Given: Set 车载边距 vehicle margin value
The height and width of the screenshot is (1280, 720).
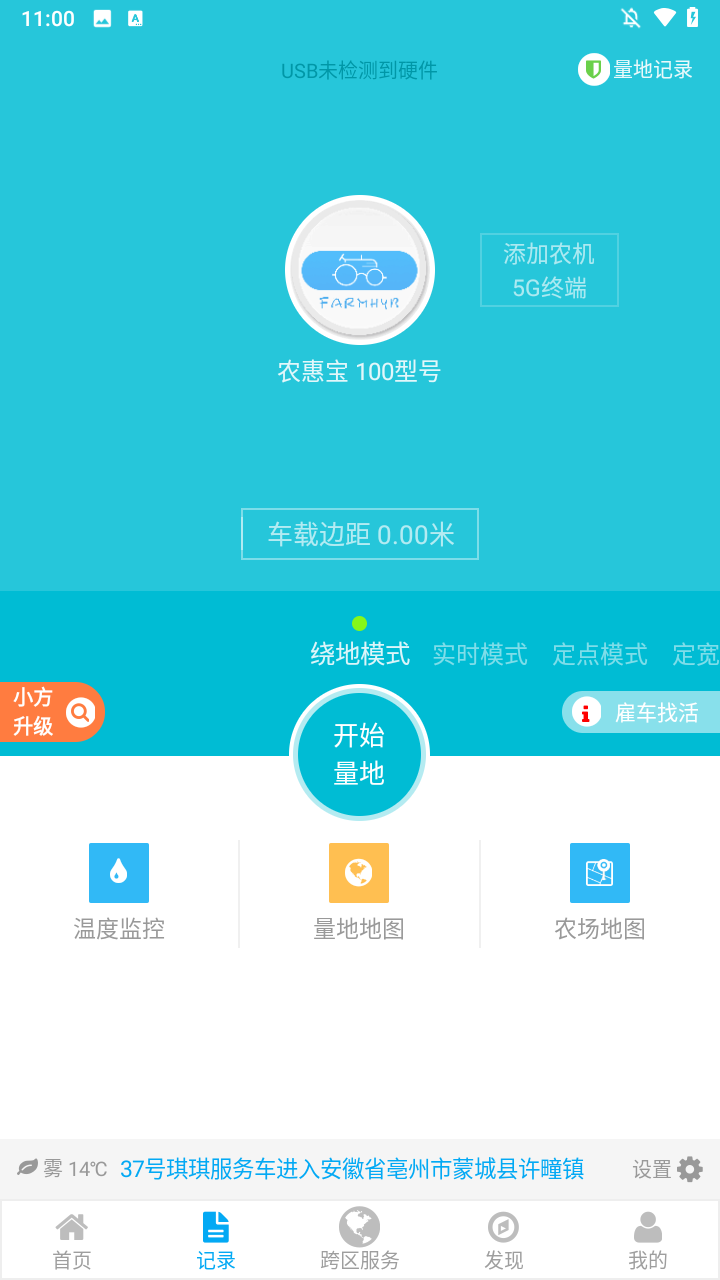Looking at the screenshot, I should 360,534.
